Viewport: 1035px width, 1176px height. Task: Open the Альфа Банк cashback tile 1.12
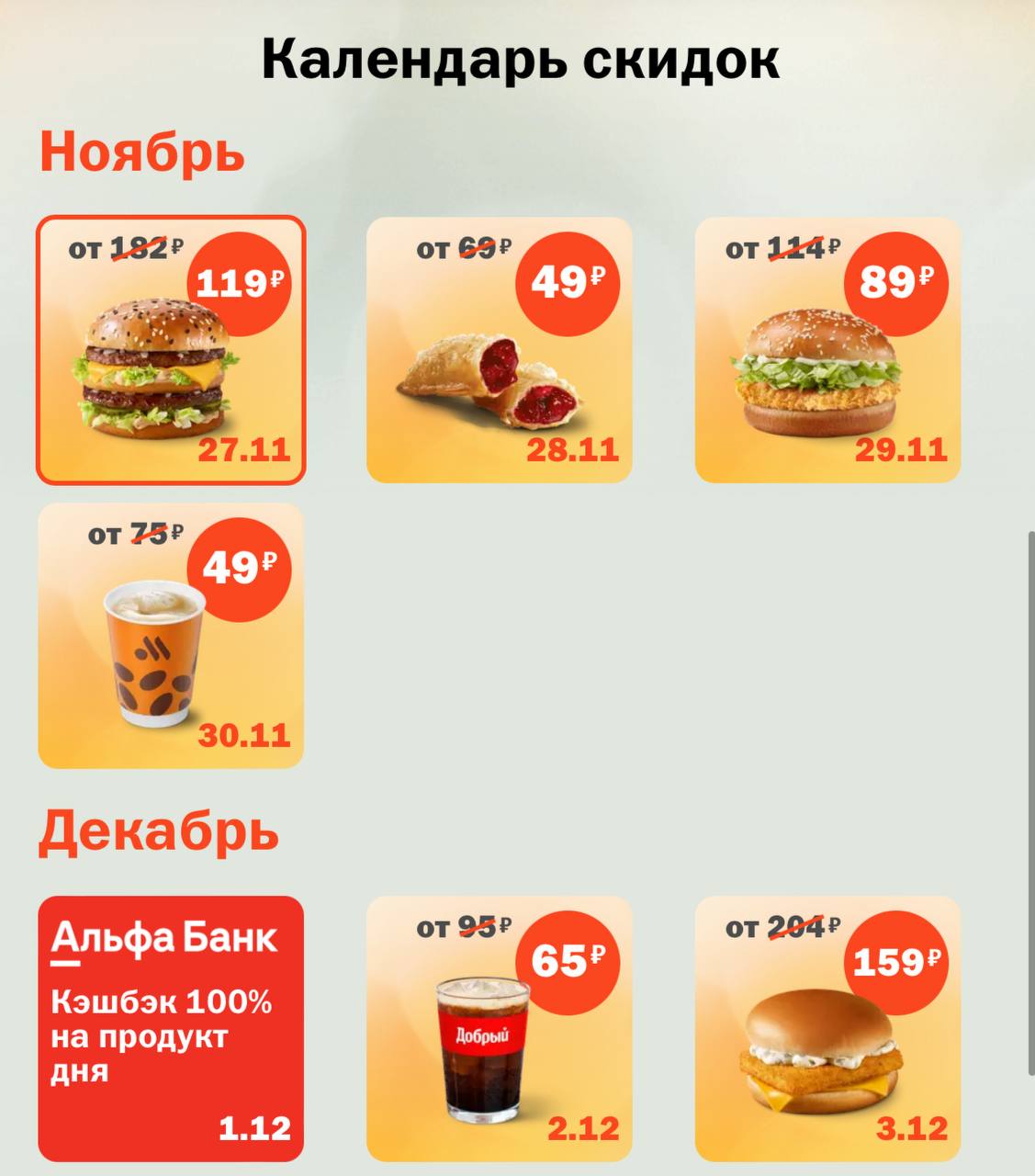pyautogui.click(x=171, y=1029)
